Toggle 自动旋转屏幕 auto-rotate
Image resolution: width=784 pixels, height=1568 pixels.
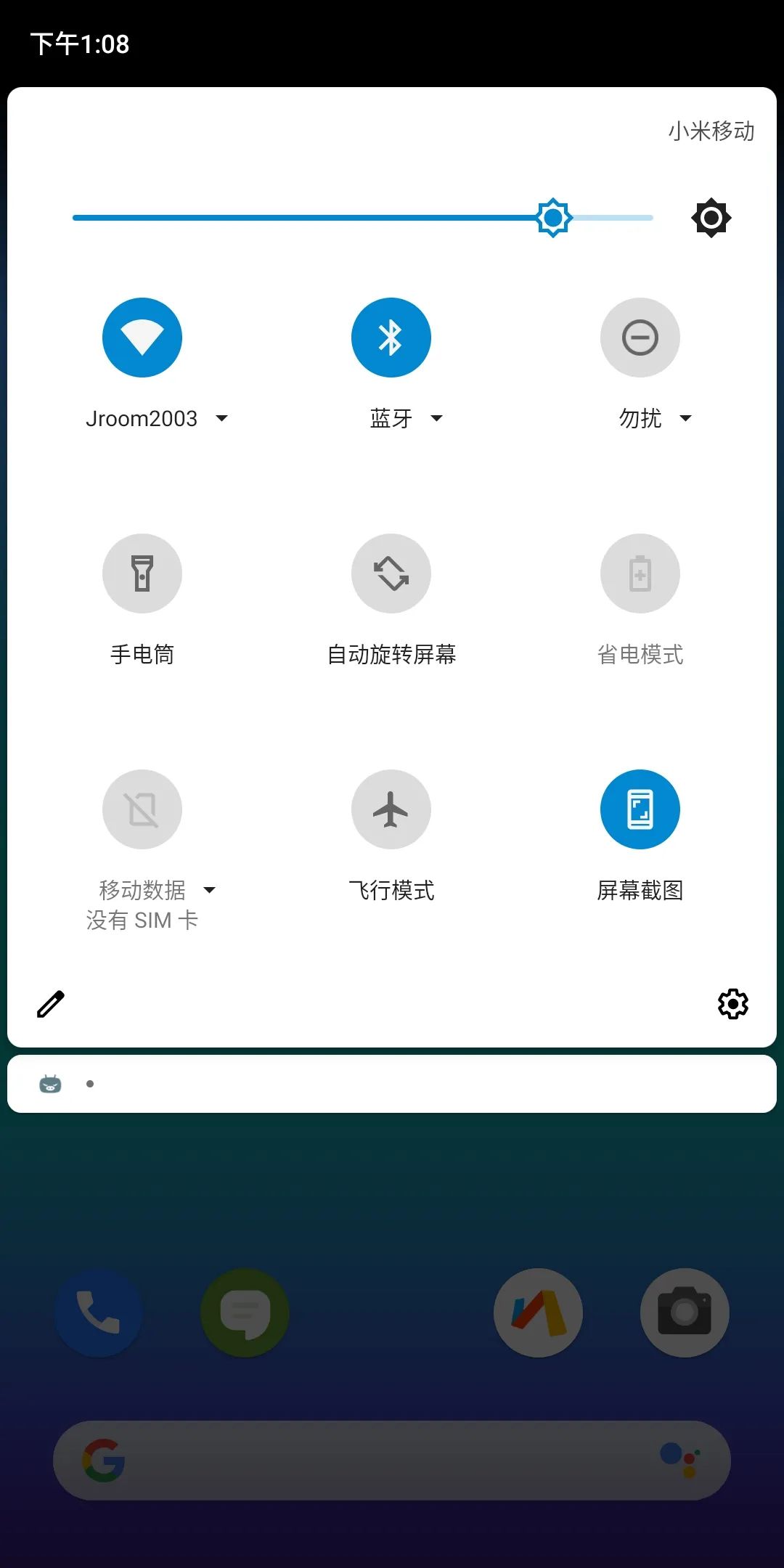click(x=391, y=573)
